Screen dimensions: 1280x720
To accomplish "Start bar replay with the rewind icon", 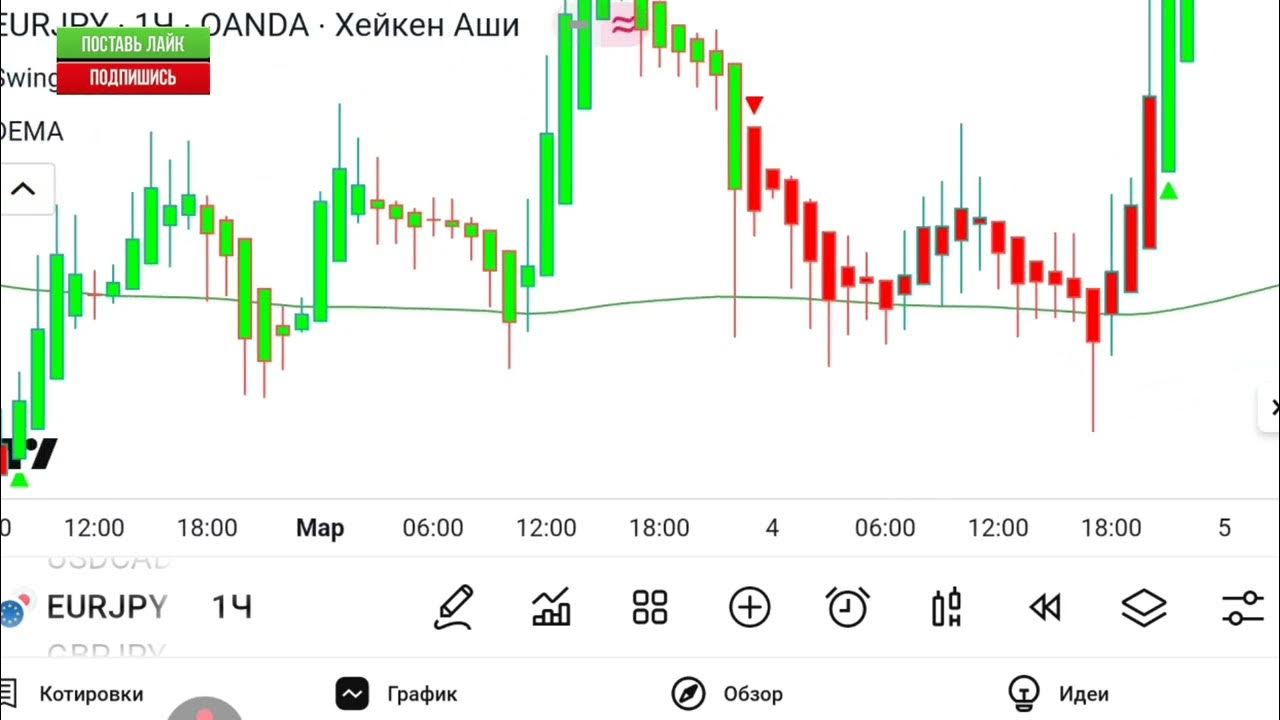I will pos(1045,607).
